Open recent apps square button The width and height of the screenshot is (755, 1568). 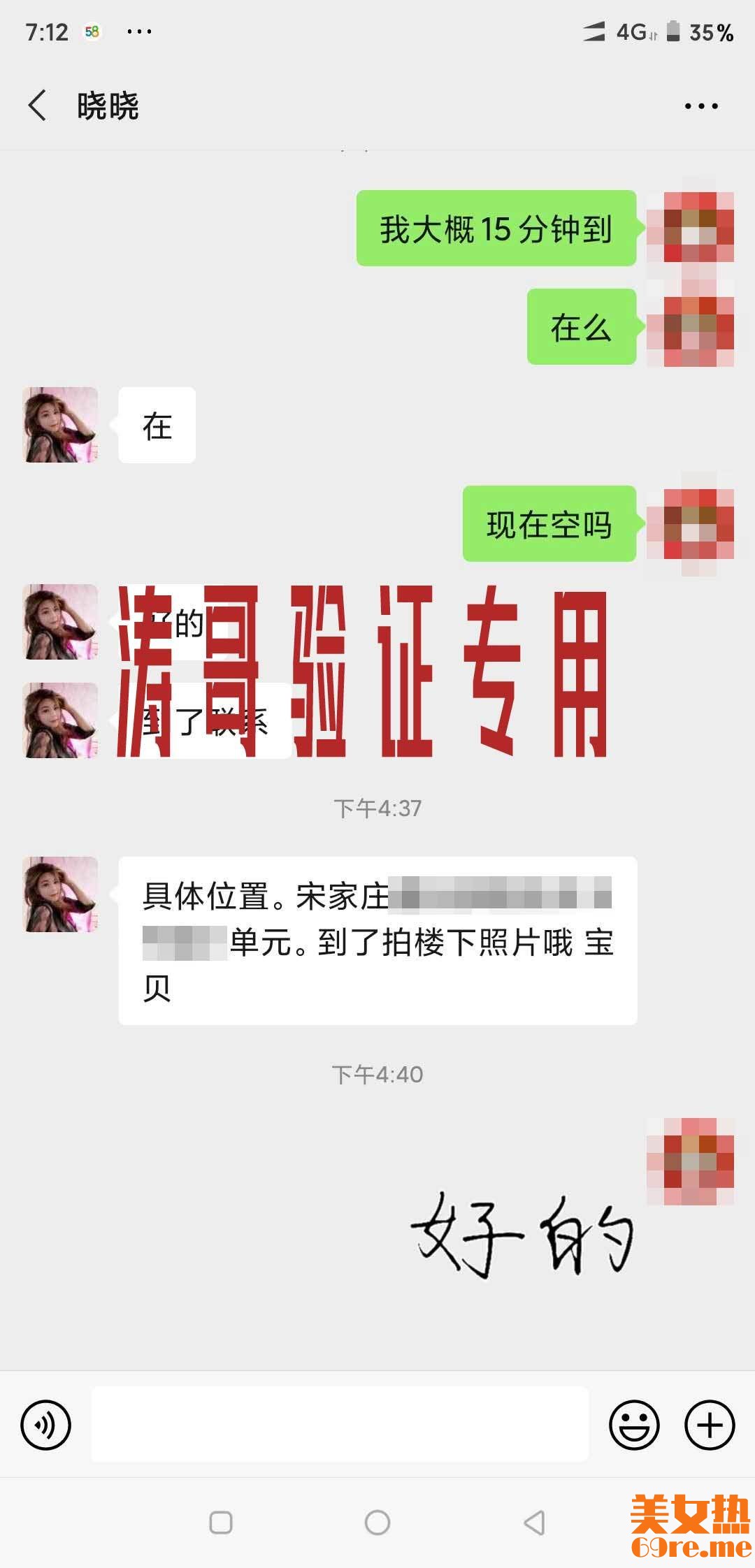[221, 1523]
